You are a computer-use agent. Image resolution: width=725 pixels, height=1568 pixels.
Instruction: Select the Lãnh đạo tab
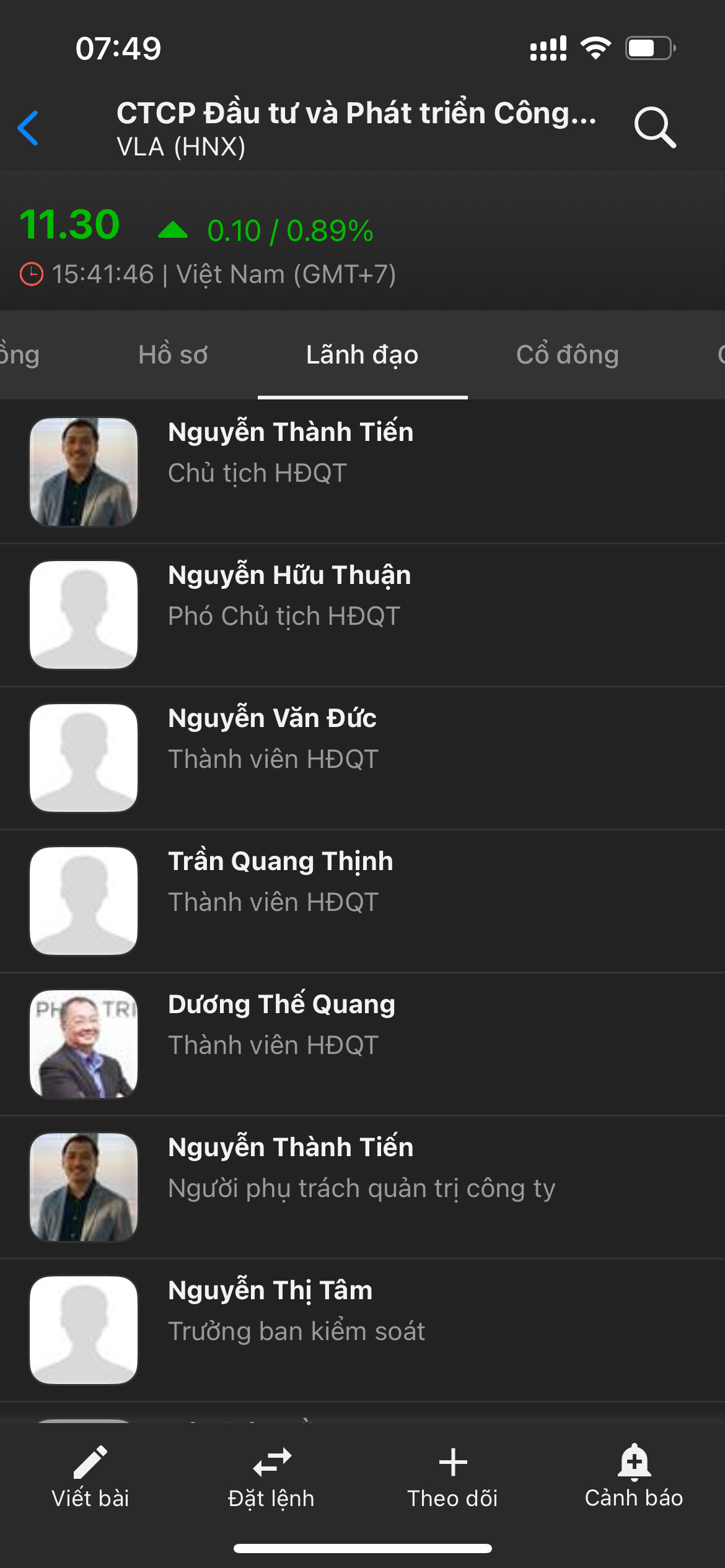coord(362,355)
